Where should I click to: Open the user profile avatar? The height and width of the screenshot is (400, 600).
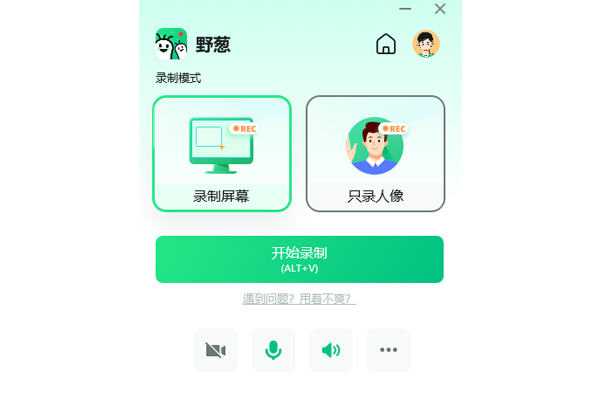pos(426,44)
